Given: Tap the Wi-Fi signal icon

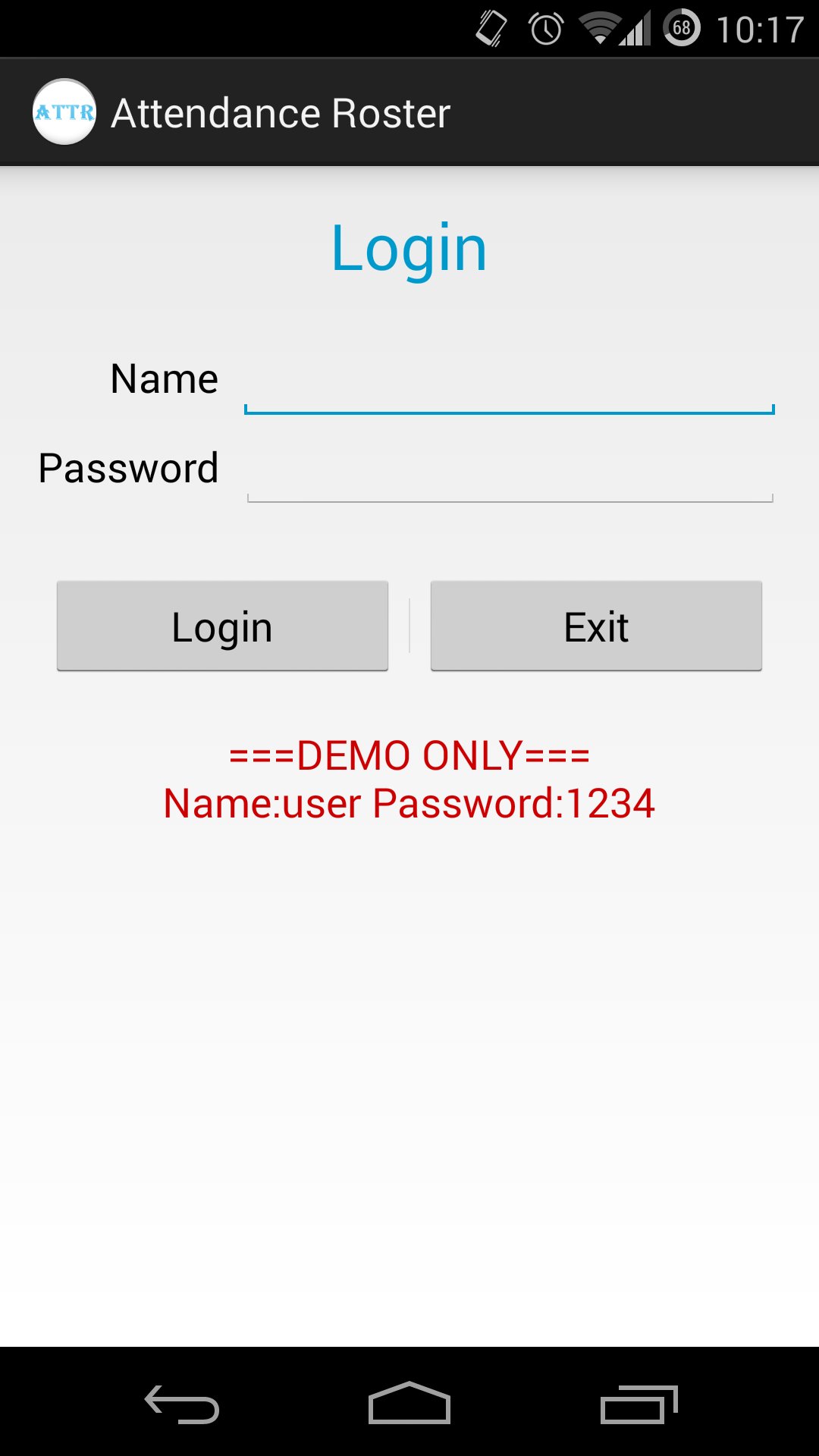Looking at the screenshot, I should coord(599,28).
